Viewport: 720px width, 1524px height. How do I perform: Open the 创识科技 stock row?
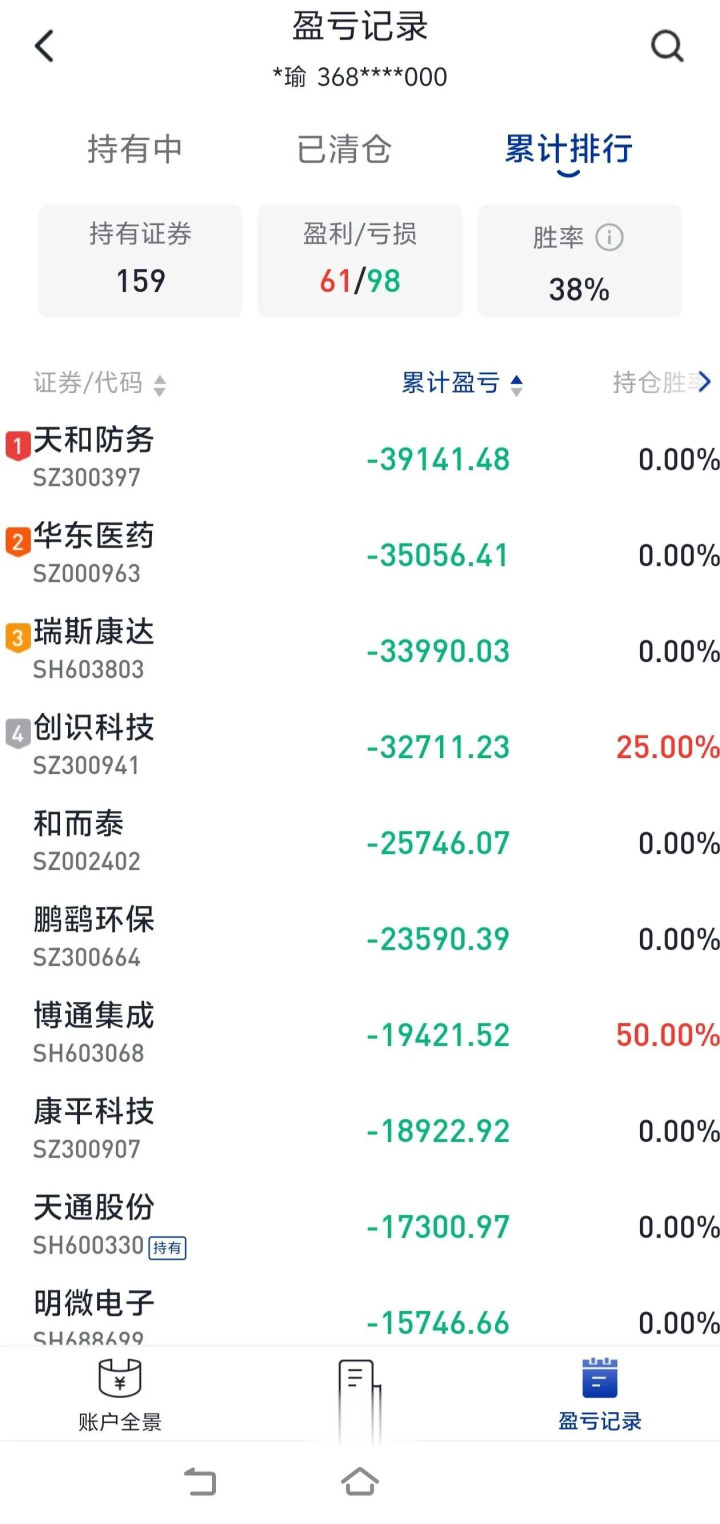click(x=360, y=746)
